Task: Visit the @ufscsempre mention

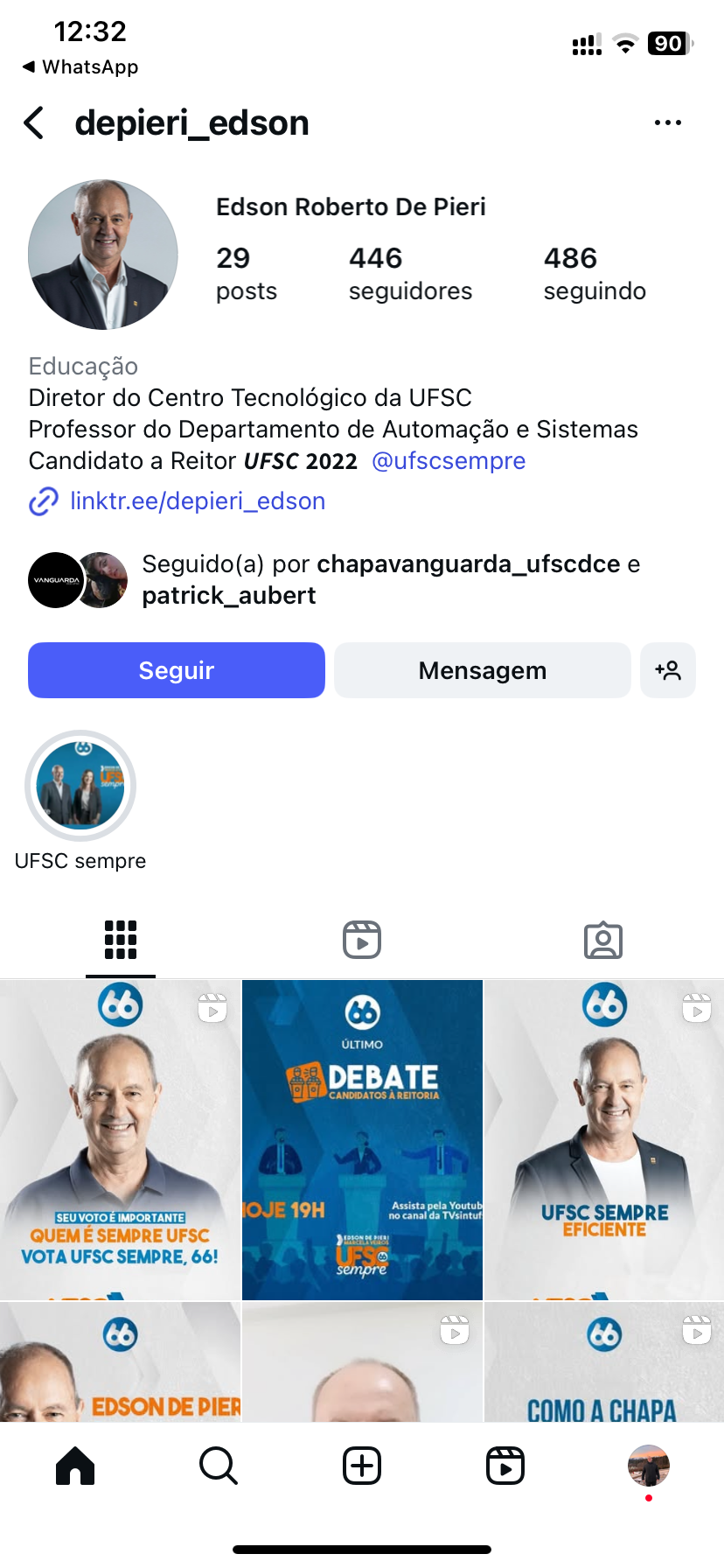Action: (x=449, y=461)
